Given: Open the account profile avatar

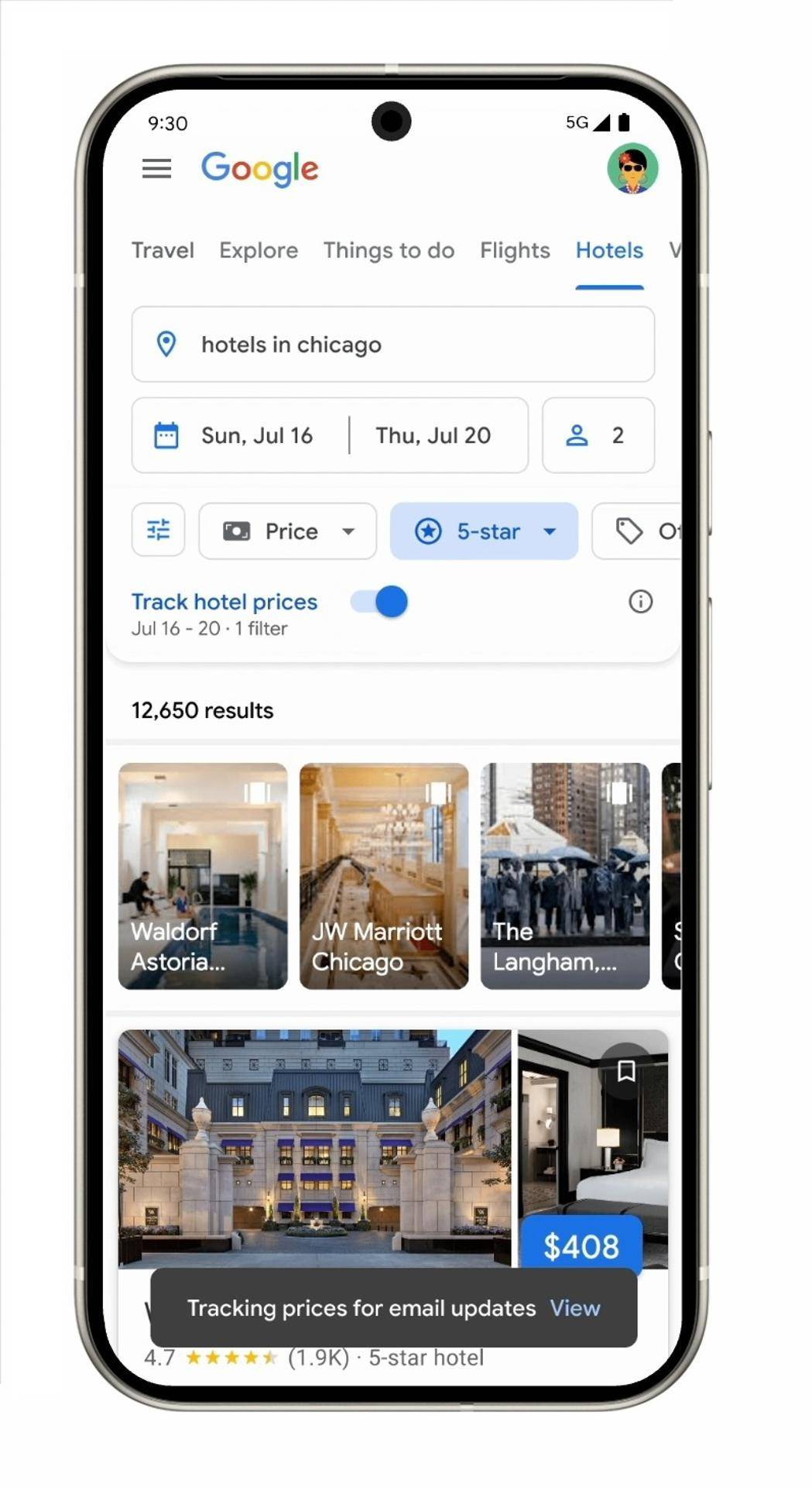Looking at the screenshot, I should pos(632,168).
